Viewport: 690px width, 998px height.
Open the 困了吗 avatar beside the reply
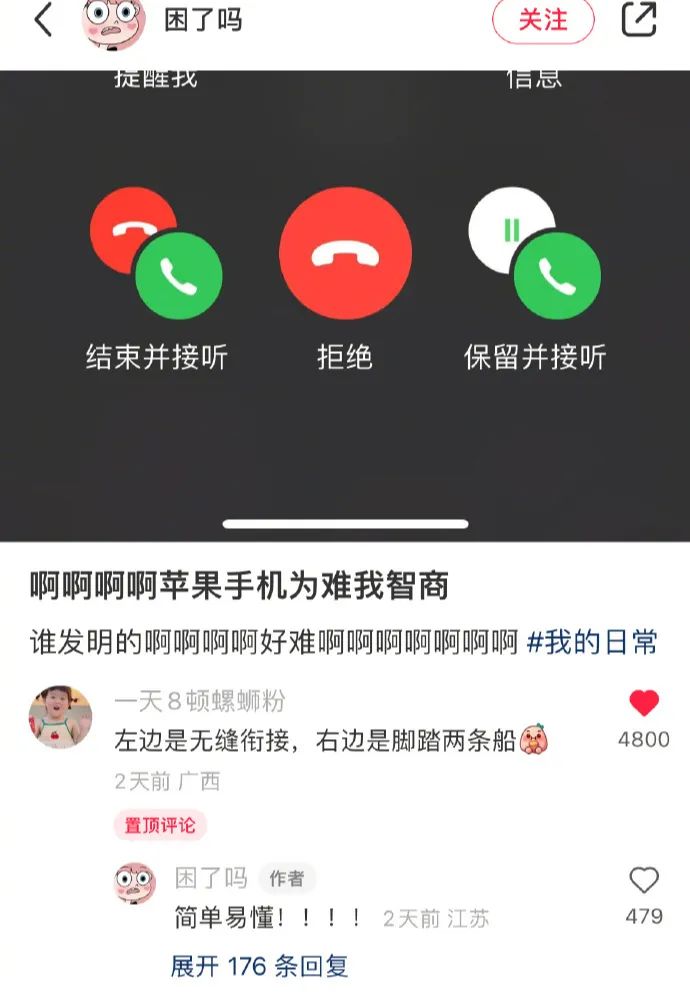click(x=135, y=883)
